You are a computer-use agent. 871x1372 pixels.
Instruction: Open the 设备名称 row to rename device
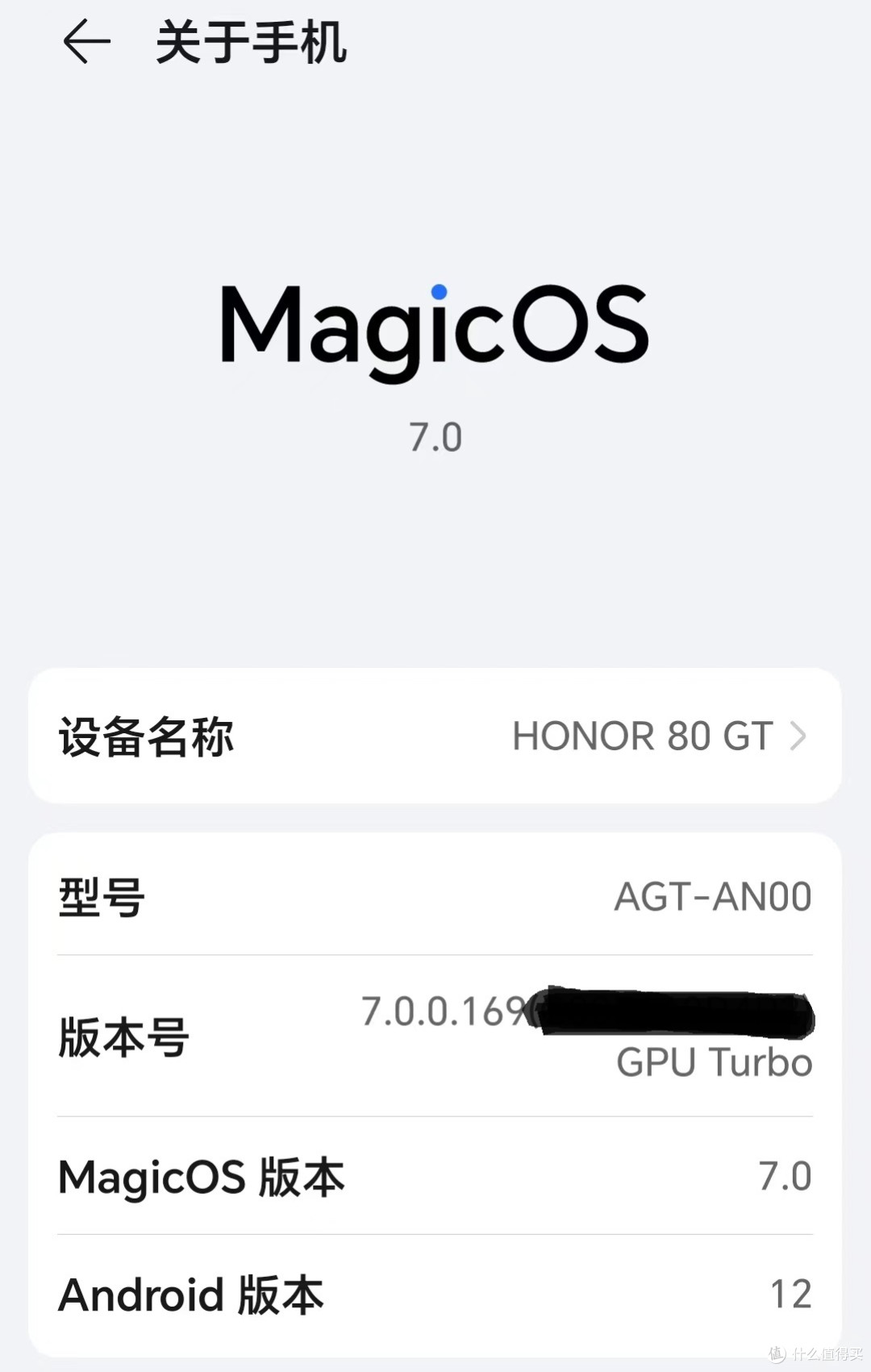click(435, 736)
